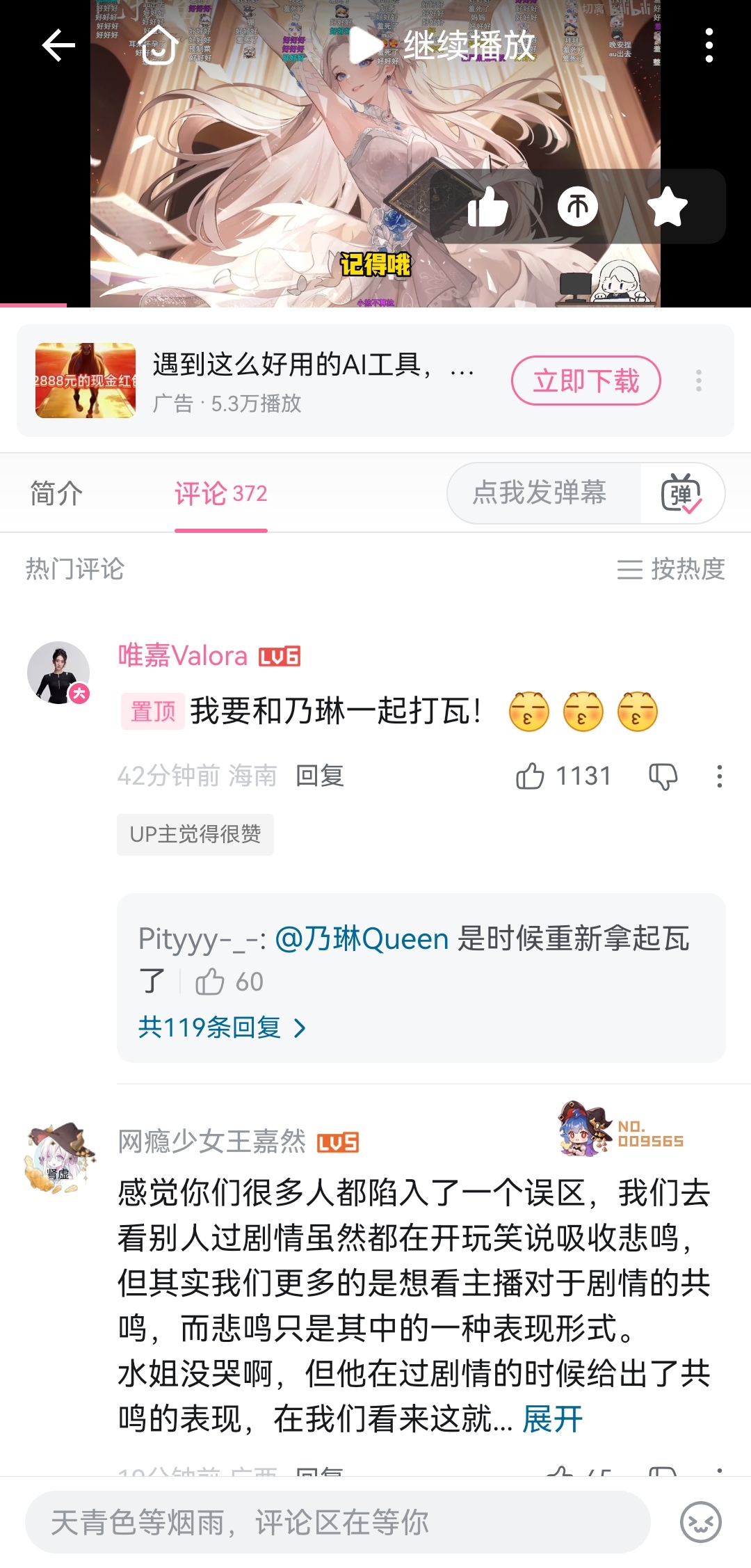Toggle the danmaku display switch
Screen dimensions: 751x1568
click(681, 493)
